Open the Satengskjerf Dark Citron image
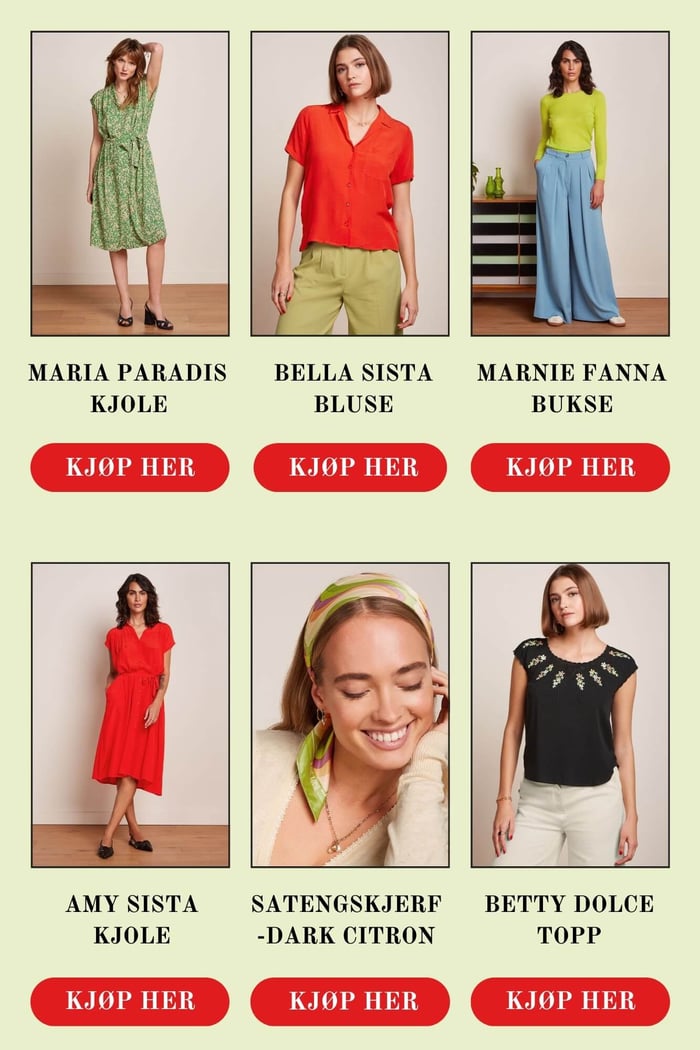Image resolution: width=700 pixels, height=1050 pixels. click(350, 715)
